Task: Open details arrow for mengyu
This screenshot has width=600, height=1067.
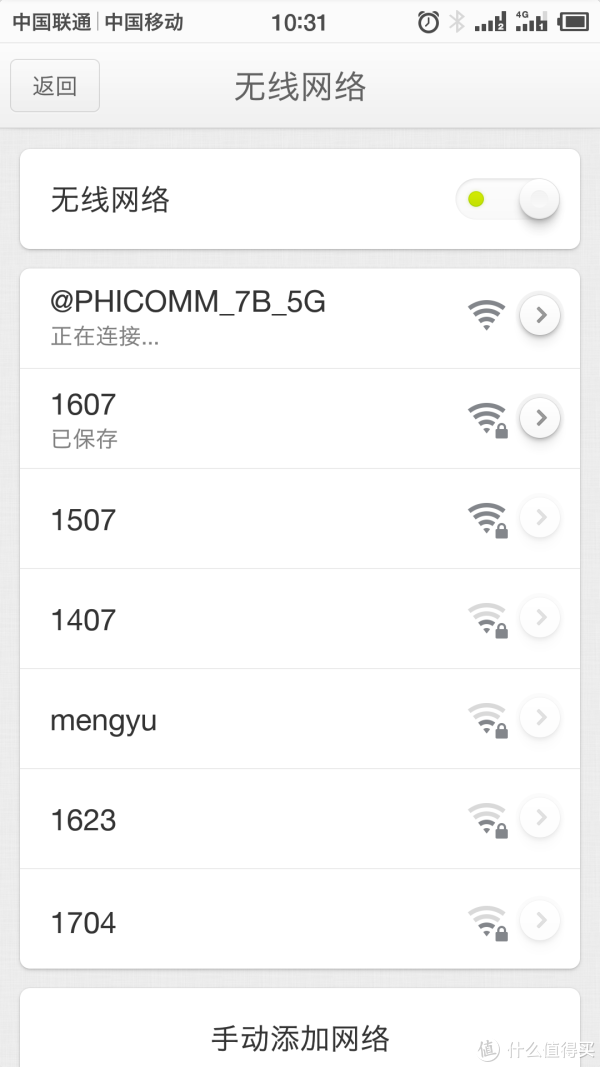Action: coord(540,718)
